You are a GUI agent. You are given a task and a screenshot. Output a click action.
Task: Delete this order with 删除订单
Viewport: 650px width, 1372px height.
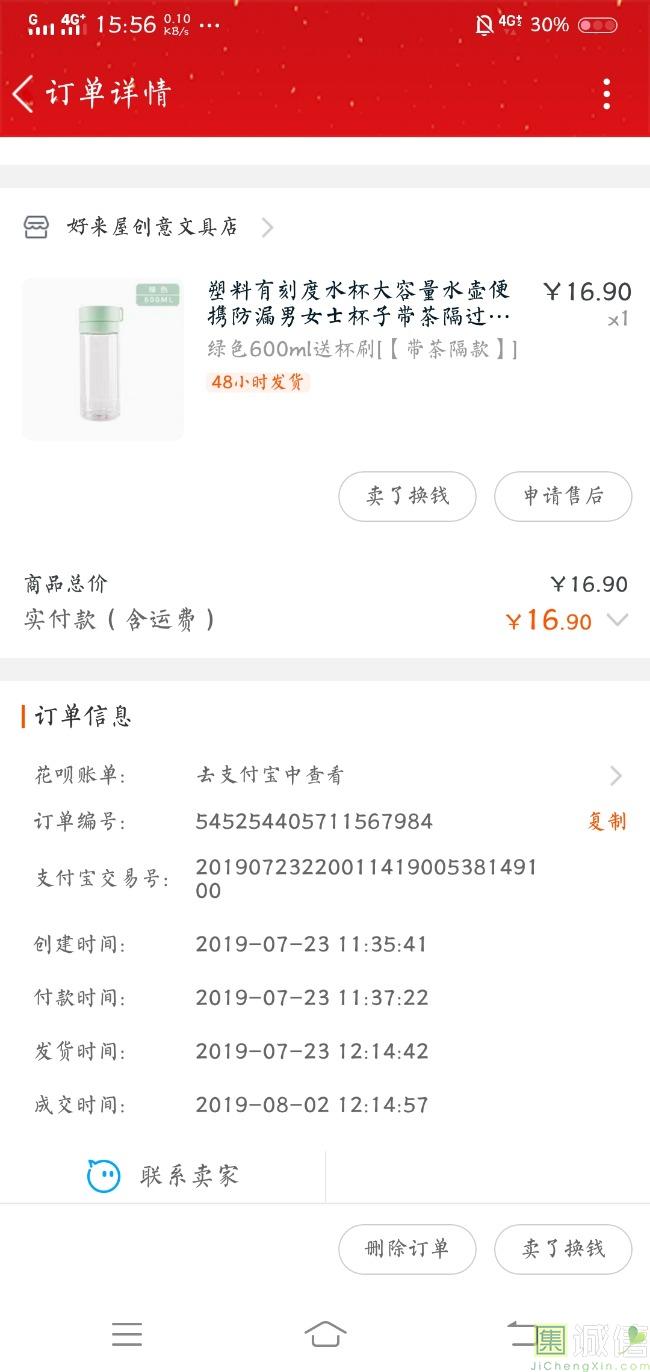407,1249
